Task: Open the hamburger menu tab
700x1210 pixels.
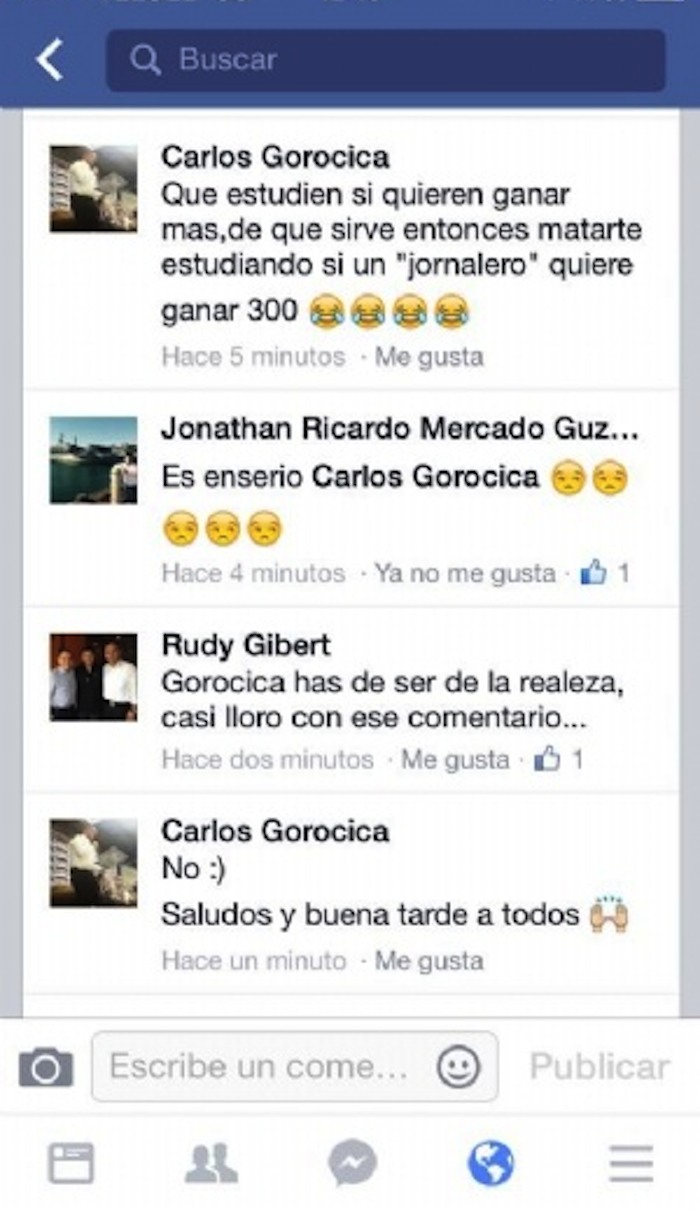Action: click(631, 1163)
